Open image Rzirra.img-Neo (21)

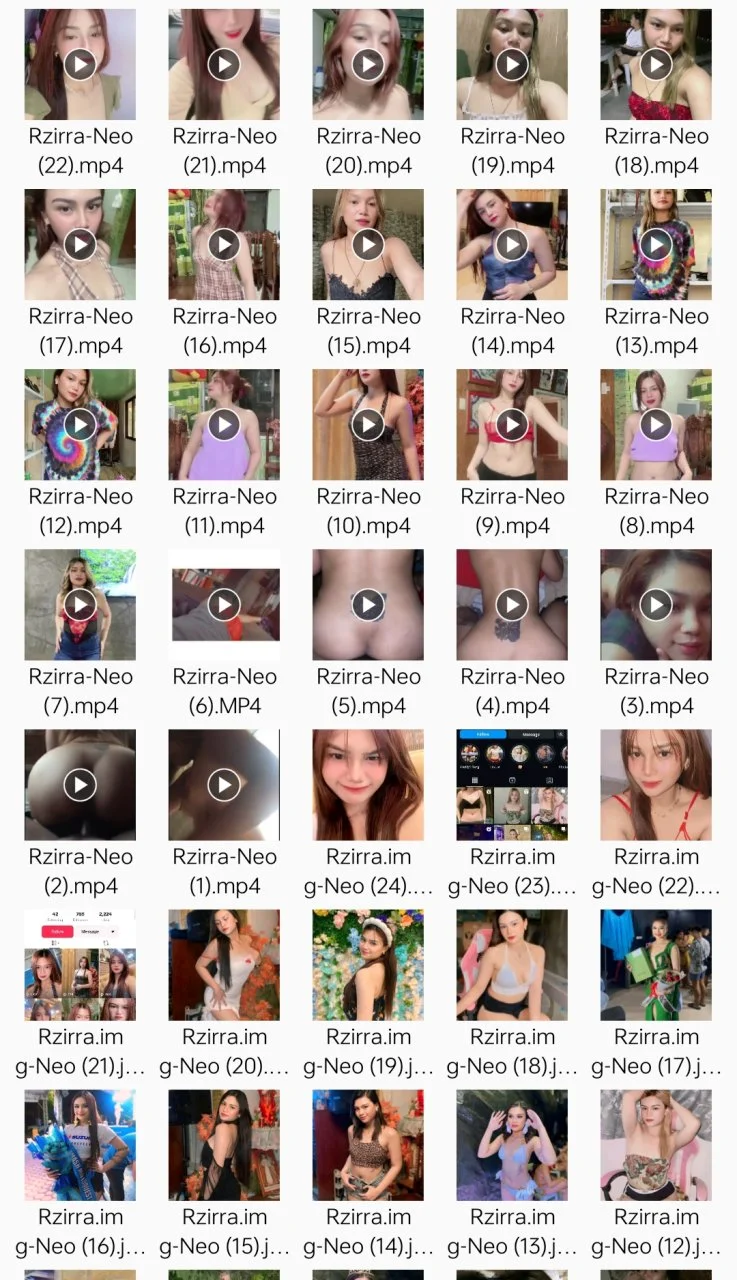click(80, 965)
